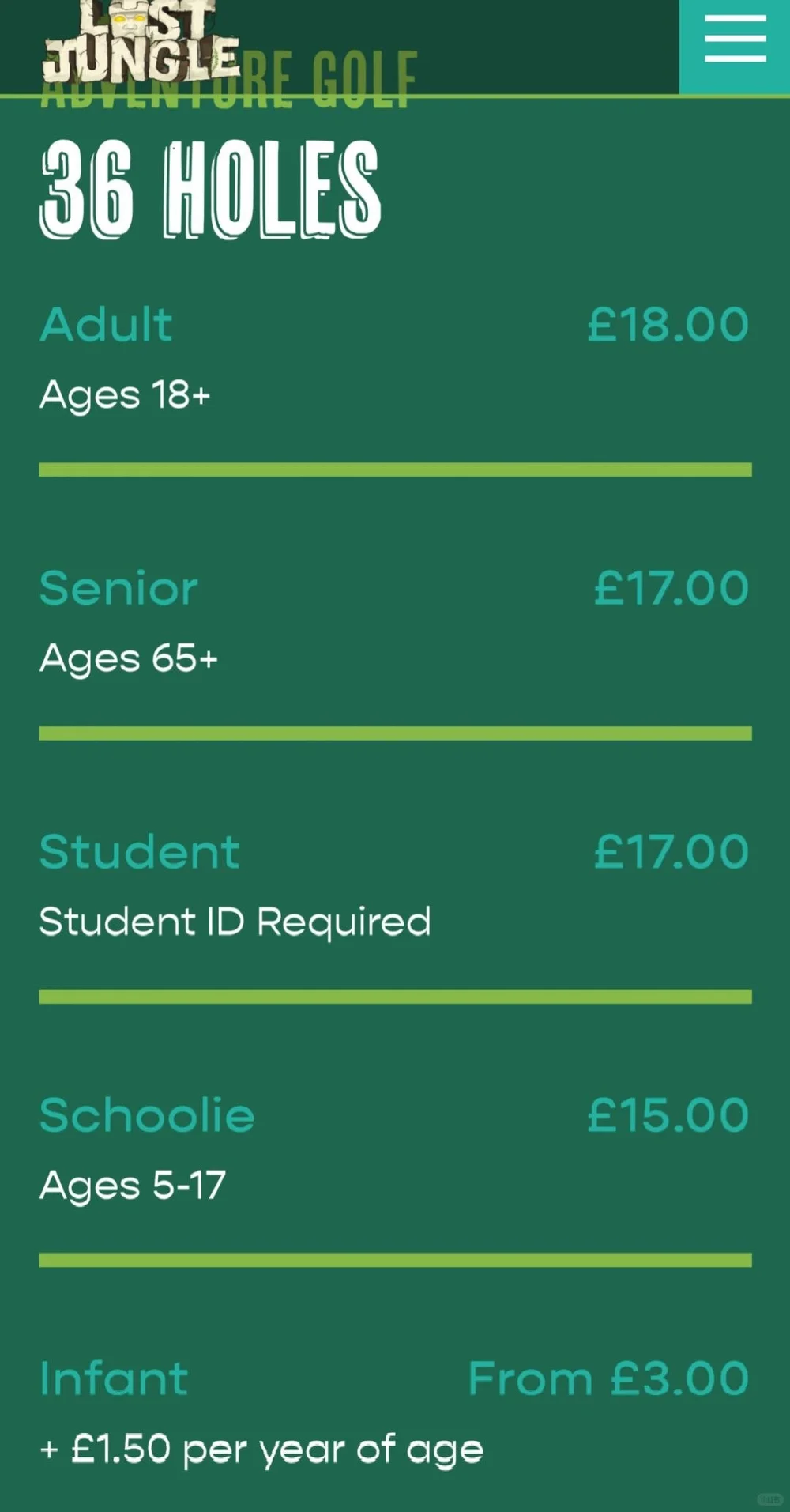Screen dimensions: 790x1512
Task: Tap the Lost Jungle logo to go home
Action: (141, 41)
